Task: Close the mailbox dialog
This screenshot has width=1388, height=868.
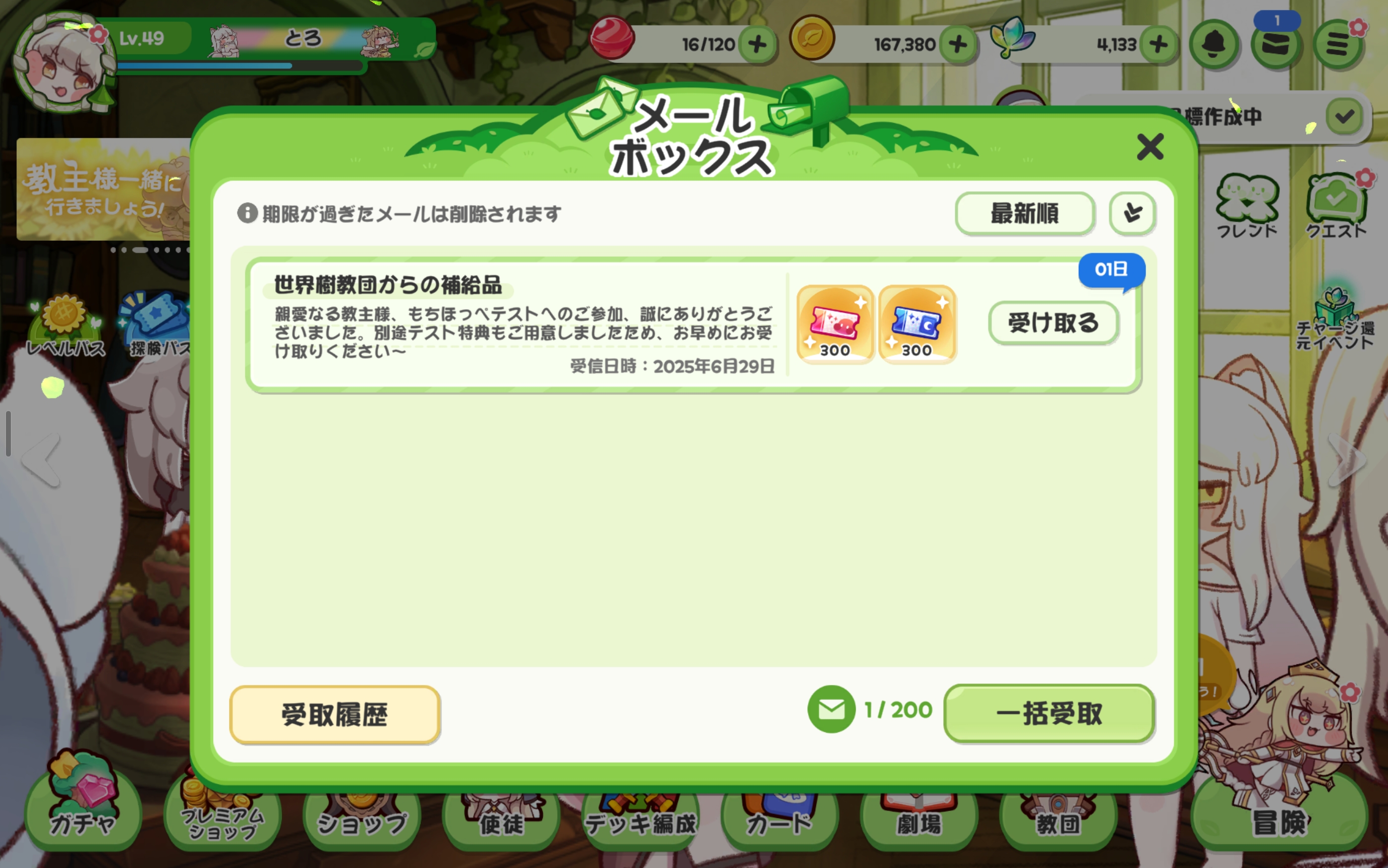Action: pyautogui.click(x=1150, y=147)
